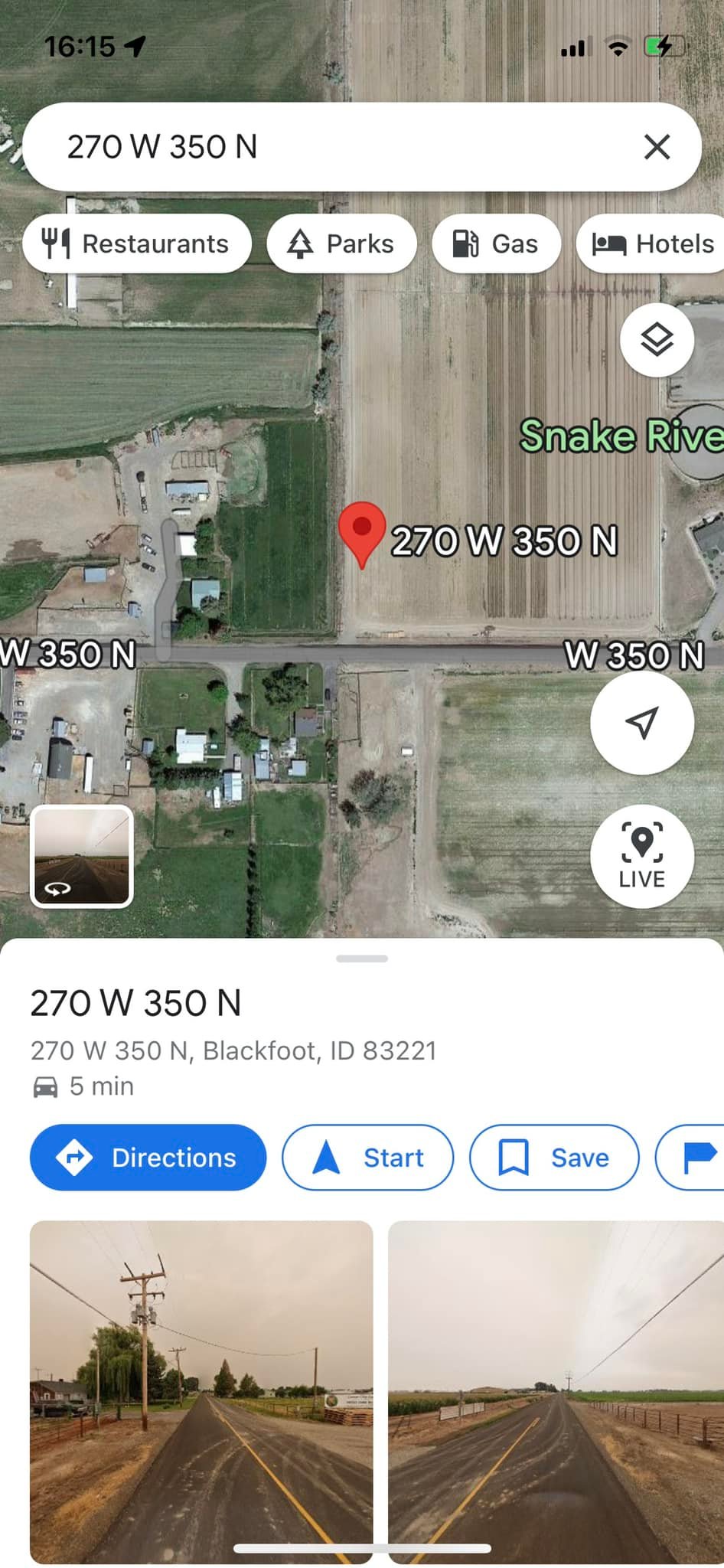This screenshot has height=1568, width=724.
Task: Tap the red location pin
Action: (362, 535)
